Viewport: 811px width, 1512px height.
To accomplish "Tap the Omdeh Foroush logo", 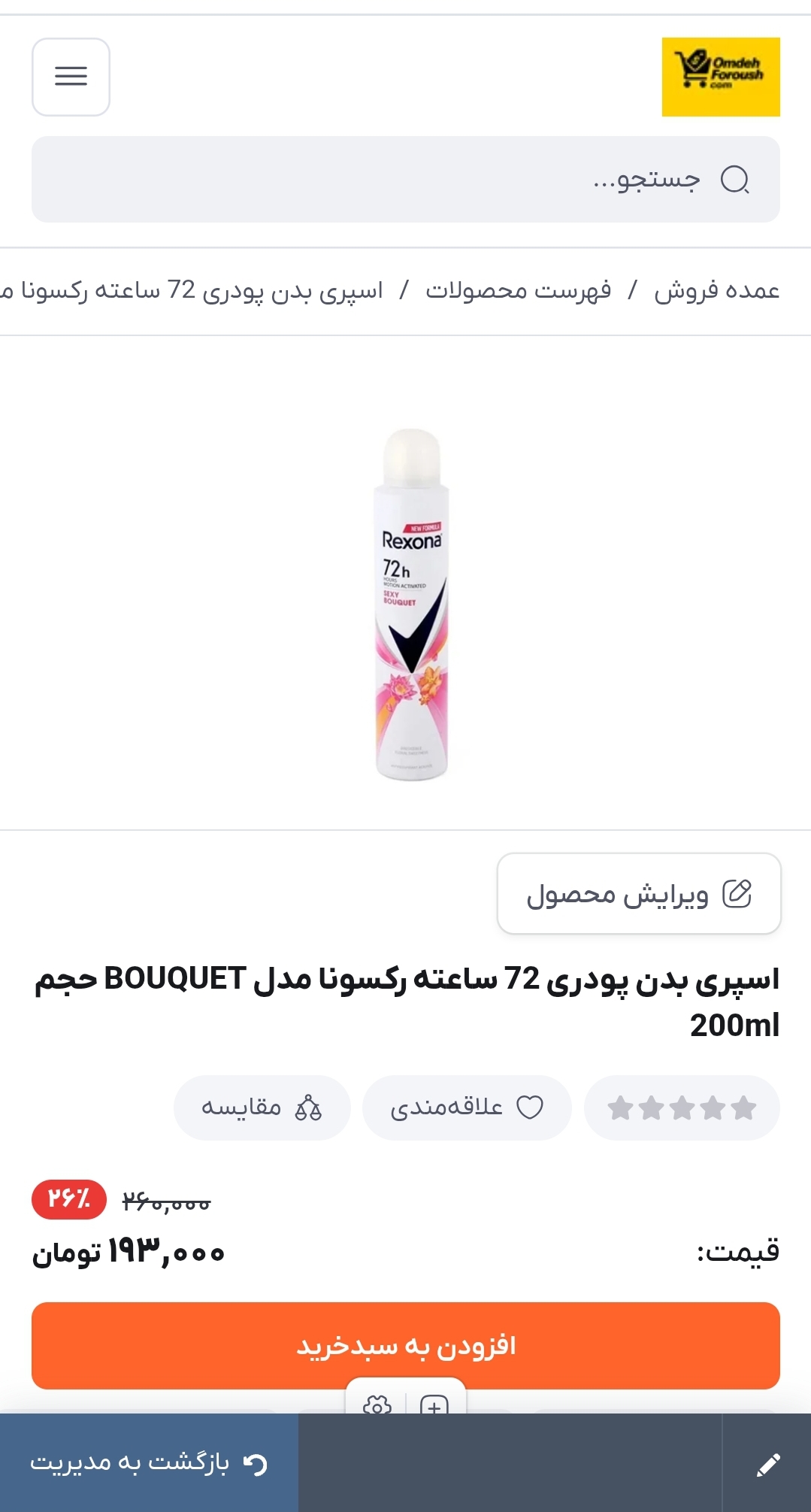I will coord(720,77).
